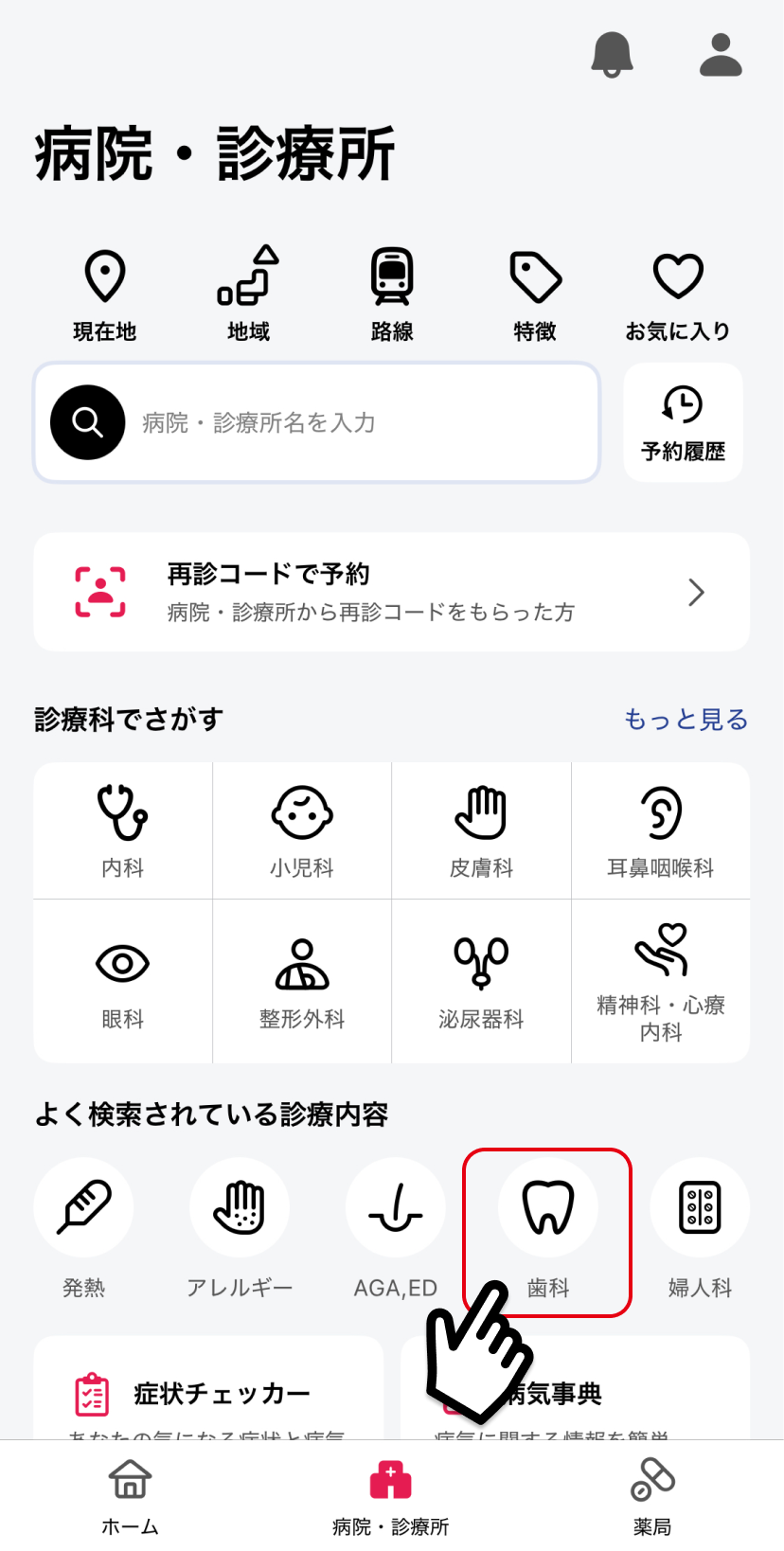Open お気に入り favorites

(x=678, y=295)
